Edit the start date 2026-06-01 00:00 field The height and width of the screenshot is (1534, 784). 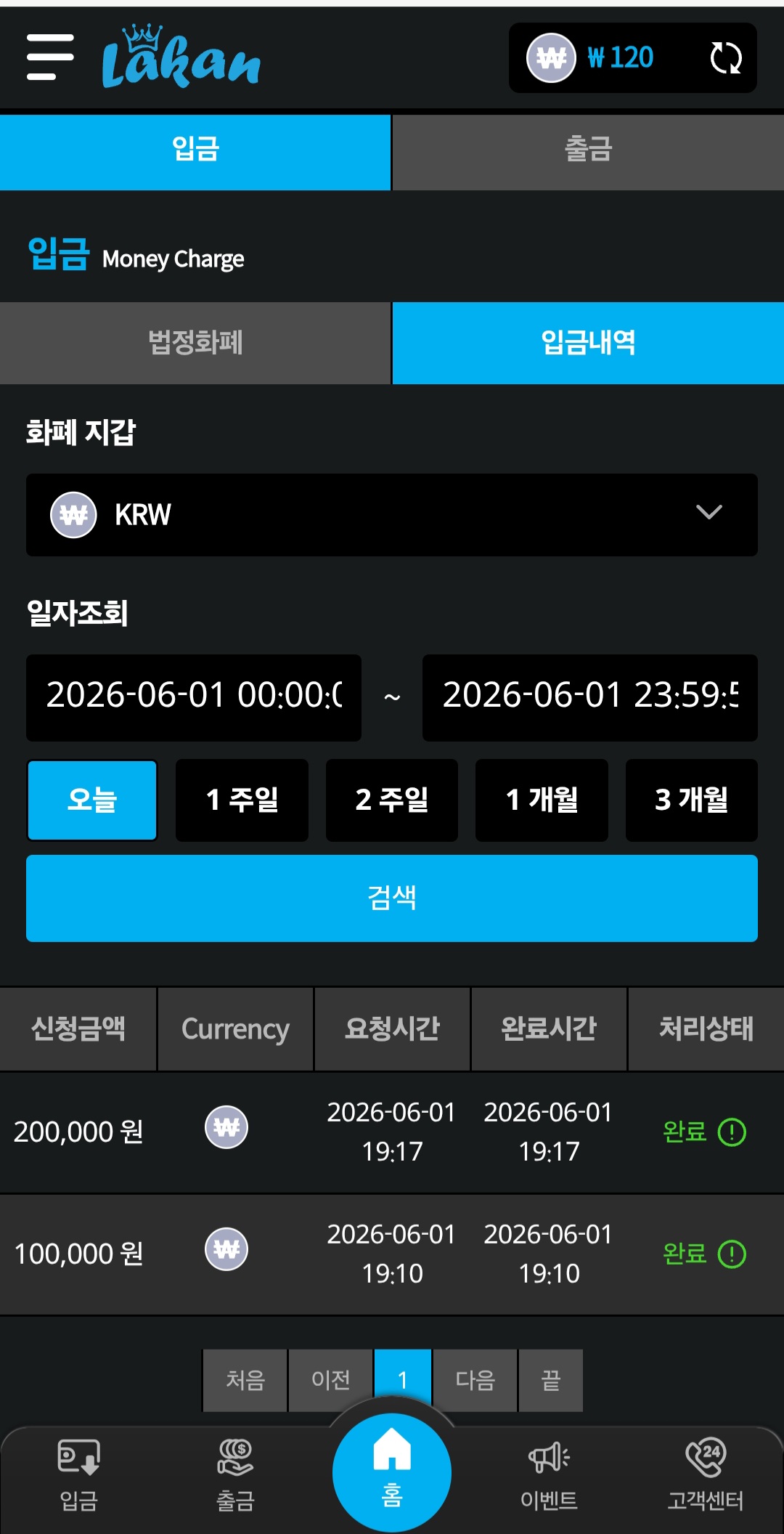click(x=194, y=697)
